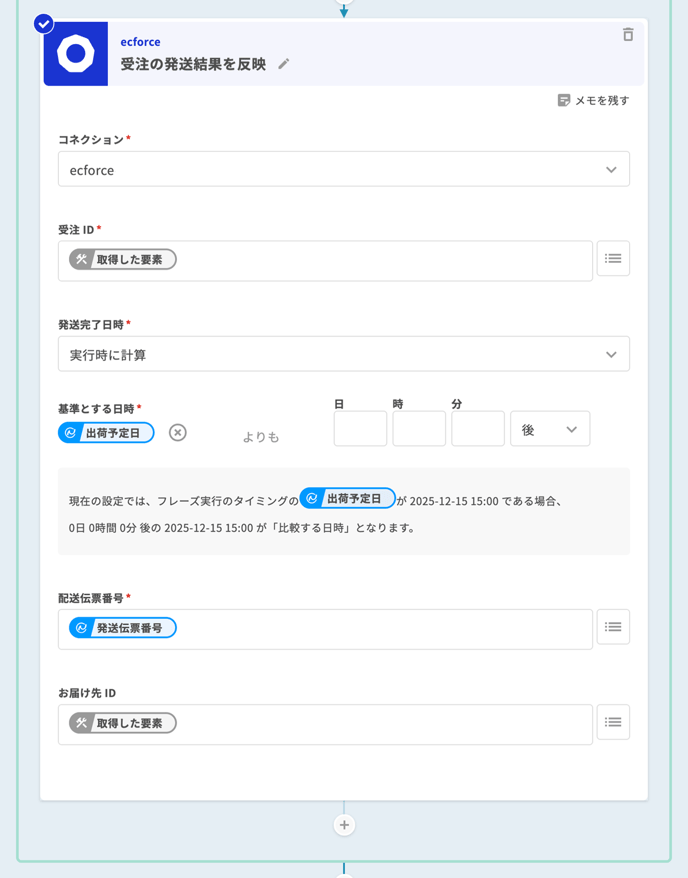Tap メモを残す to leave a memo
The width and height of the screenshot is (688, 878).
pos(593,100)
